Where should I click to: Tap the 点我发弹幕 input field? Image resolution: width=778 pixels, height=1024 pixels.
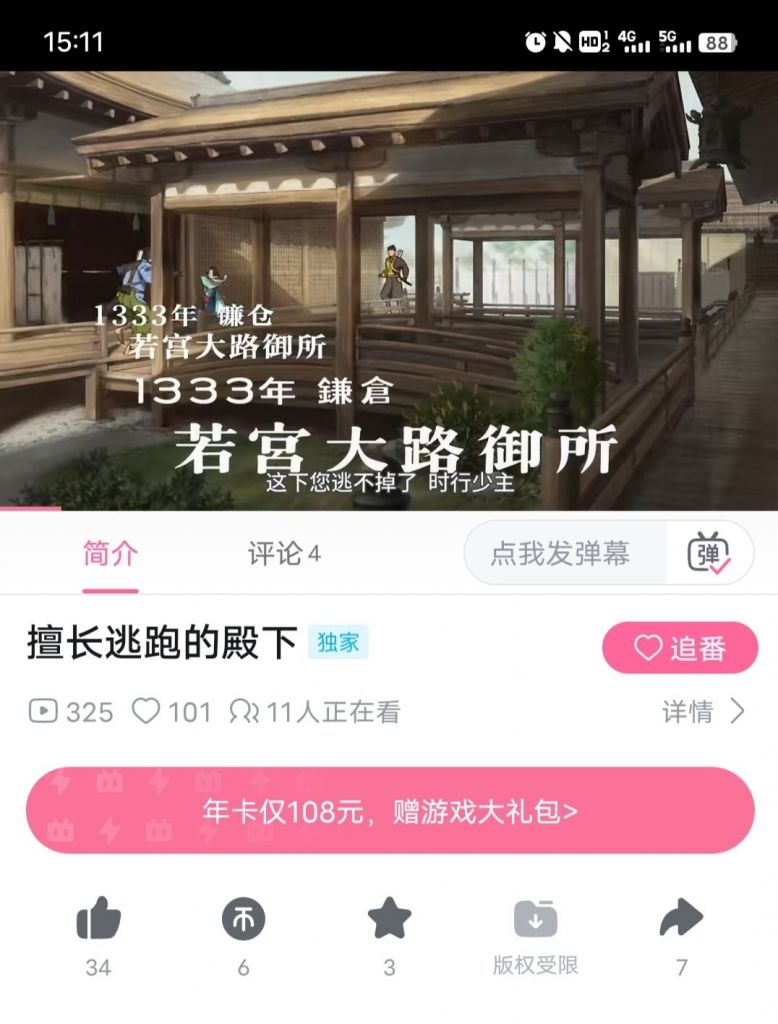[x=566, y=553]
